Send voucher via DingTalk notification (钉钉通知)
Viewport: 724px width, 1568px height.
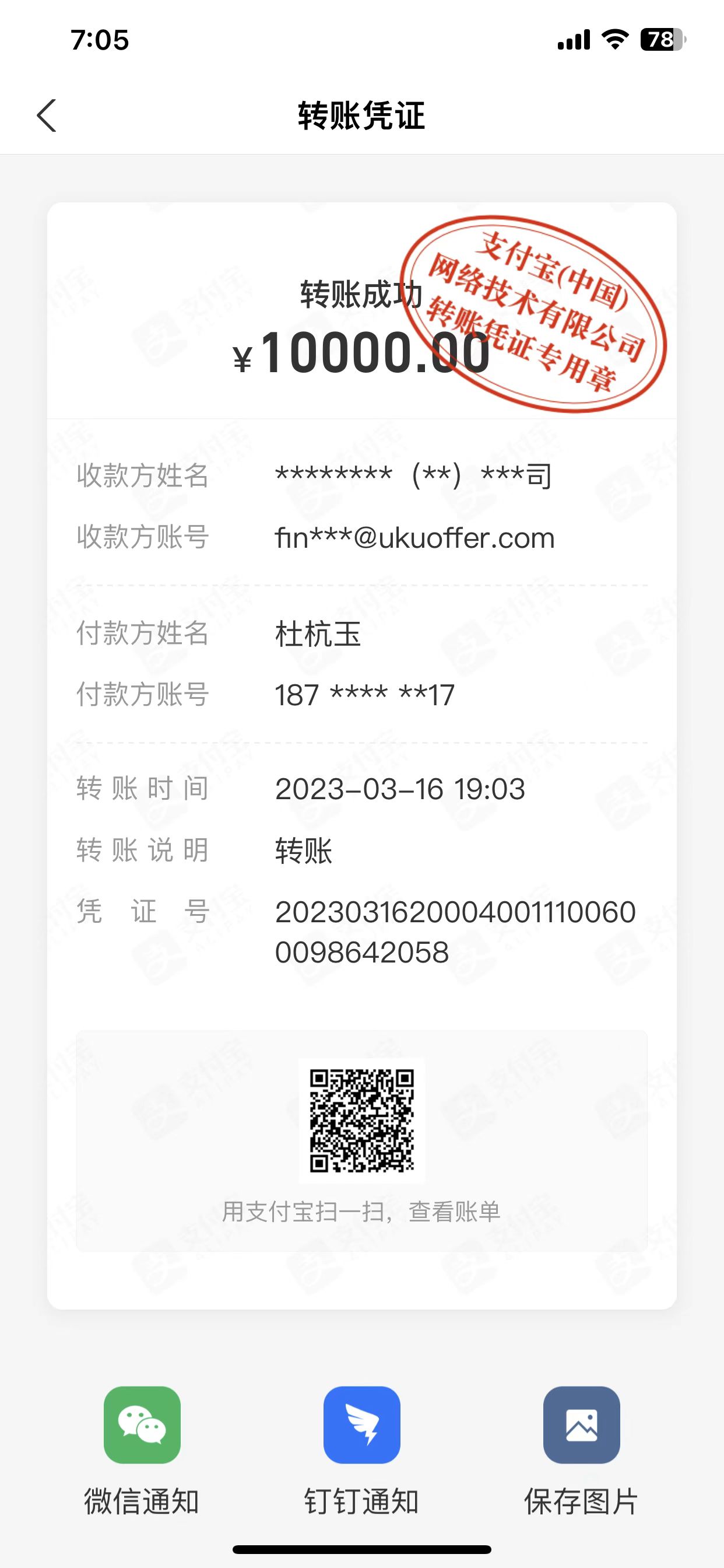(x=361, y=1424)
